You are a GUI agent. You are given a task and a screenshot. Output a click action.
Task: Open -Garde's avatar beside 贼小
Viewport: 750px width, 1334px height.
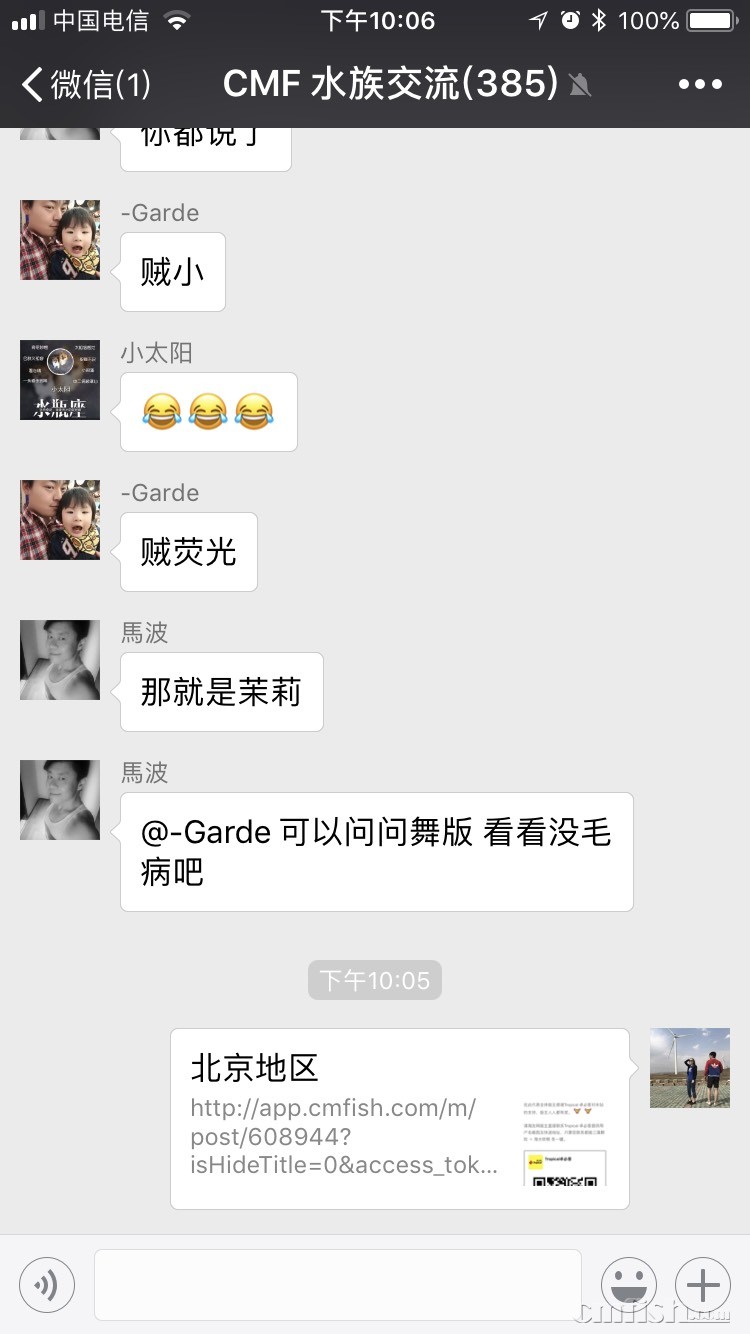click(x=60, y=240)
